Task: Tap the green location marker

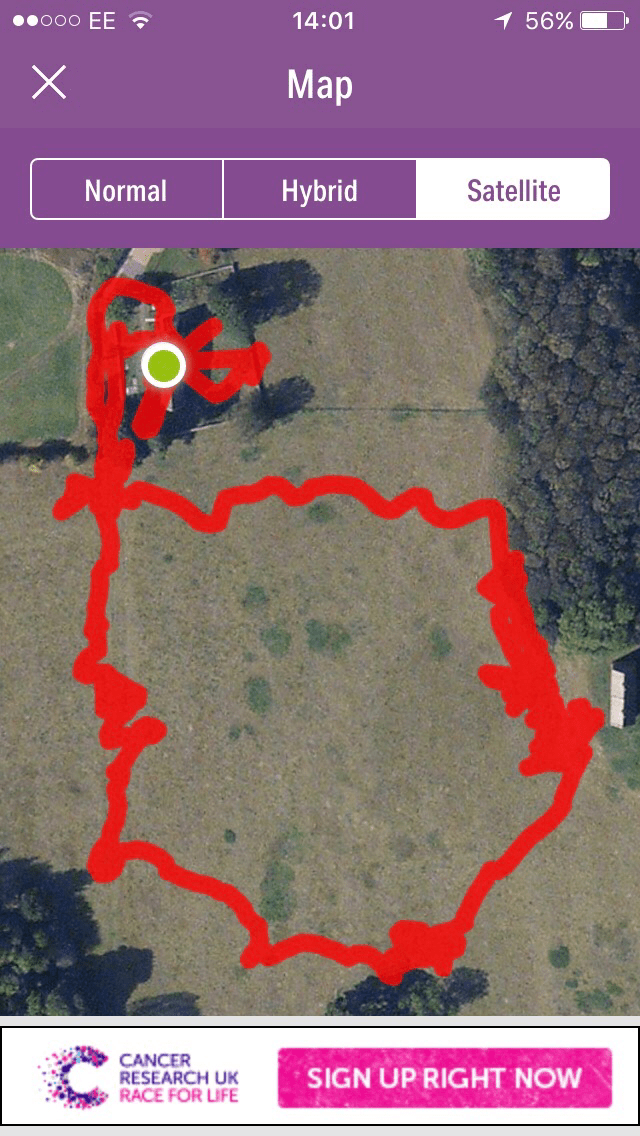Action: (163, 366)
